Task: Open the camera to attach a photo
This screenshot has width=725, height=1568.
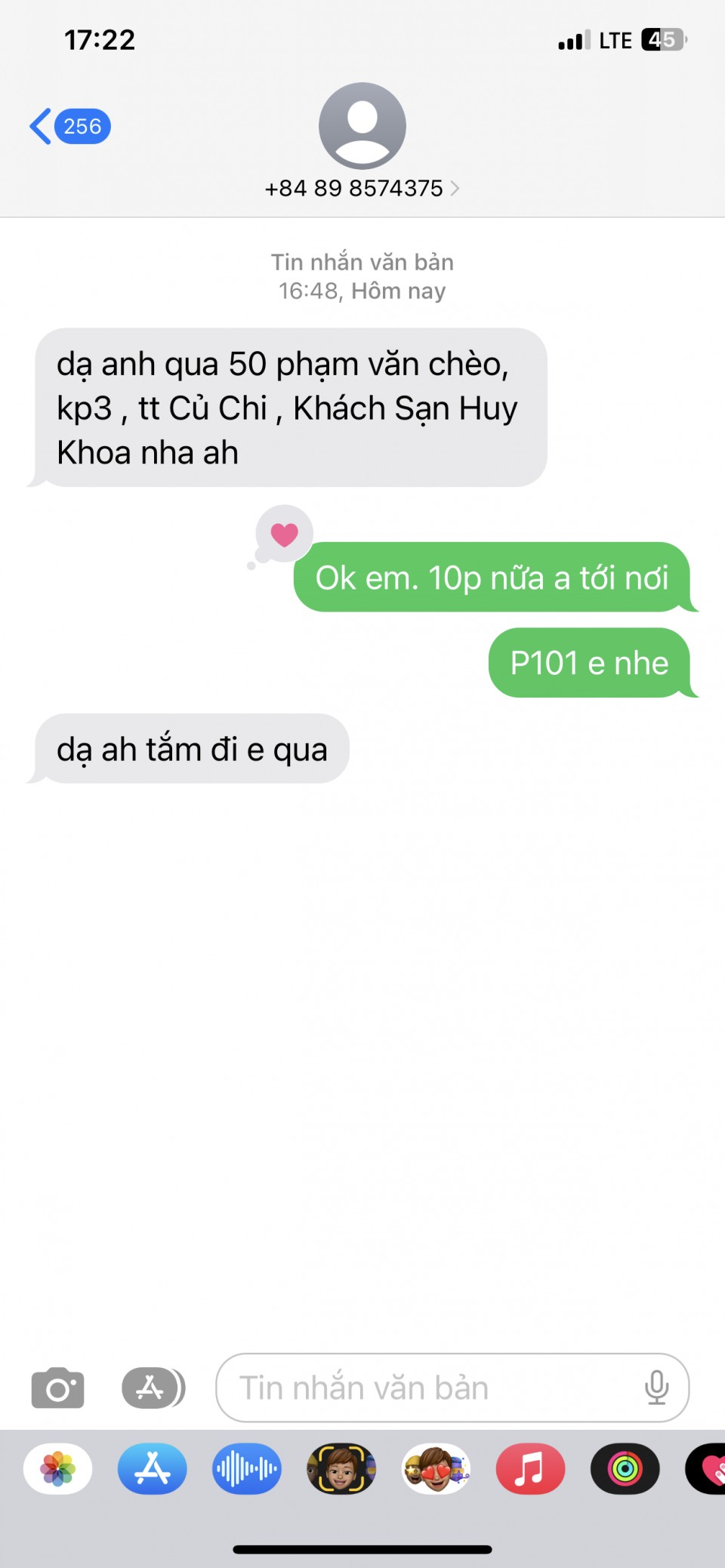Action: pos(57,1388)
